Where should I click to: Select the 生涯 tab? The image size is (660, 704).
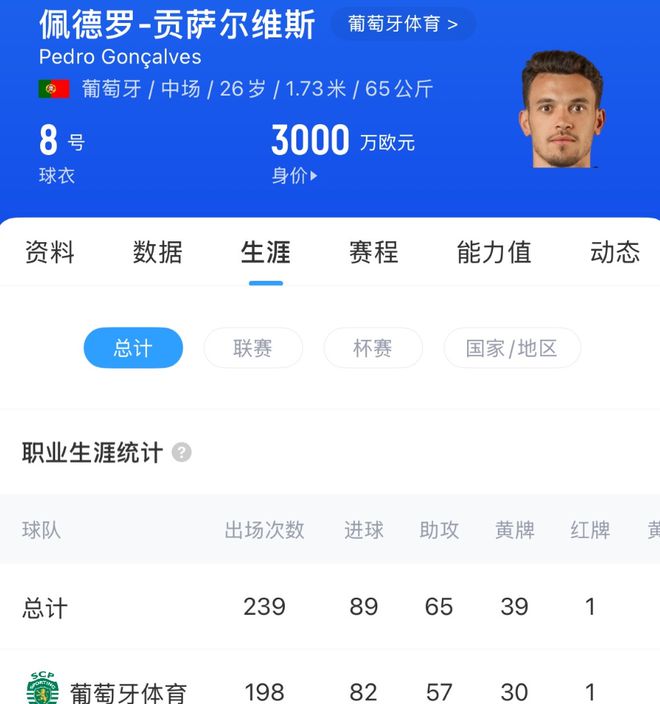(266, 252)
